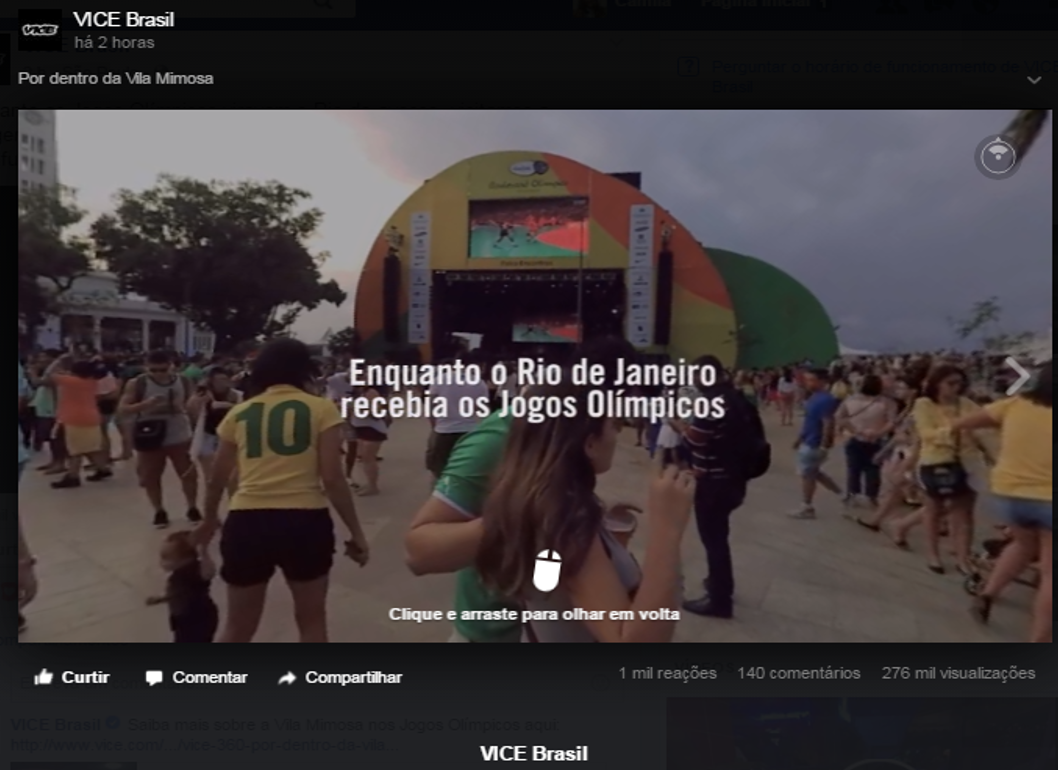This screenshot has width=1058, height=770.
Task: Open the VICE profile picture
Action: 40,30
